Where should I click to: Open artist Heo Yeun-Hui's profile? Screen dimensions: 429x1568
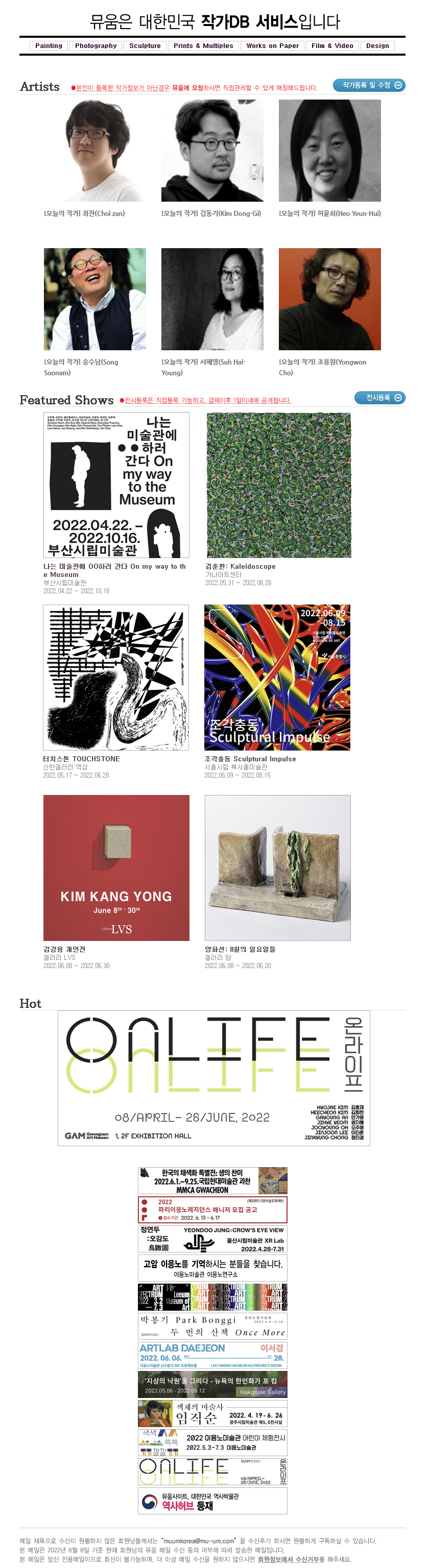point(329,150)
